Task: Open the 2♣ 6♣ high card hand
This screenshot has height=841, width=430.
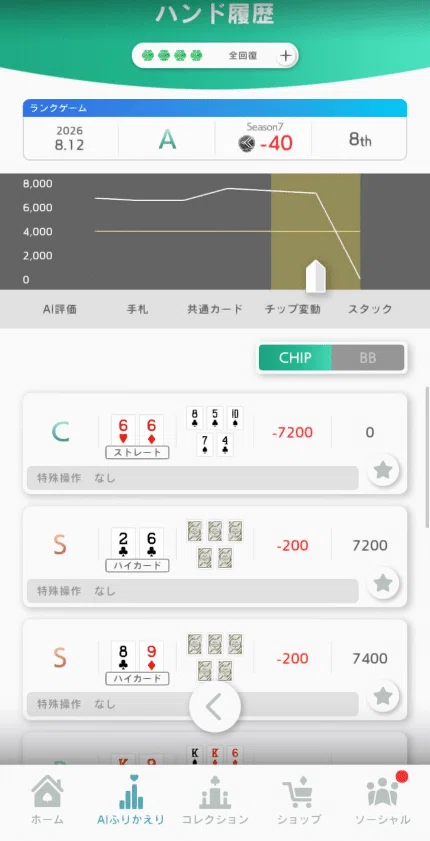Action: (215, 556)
